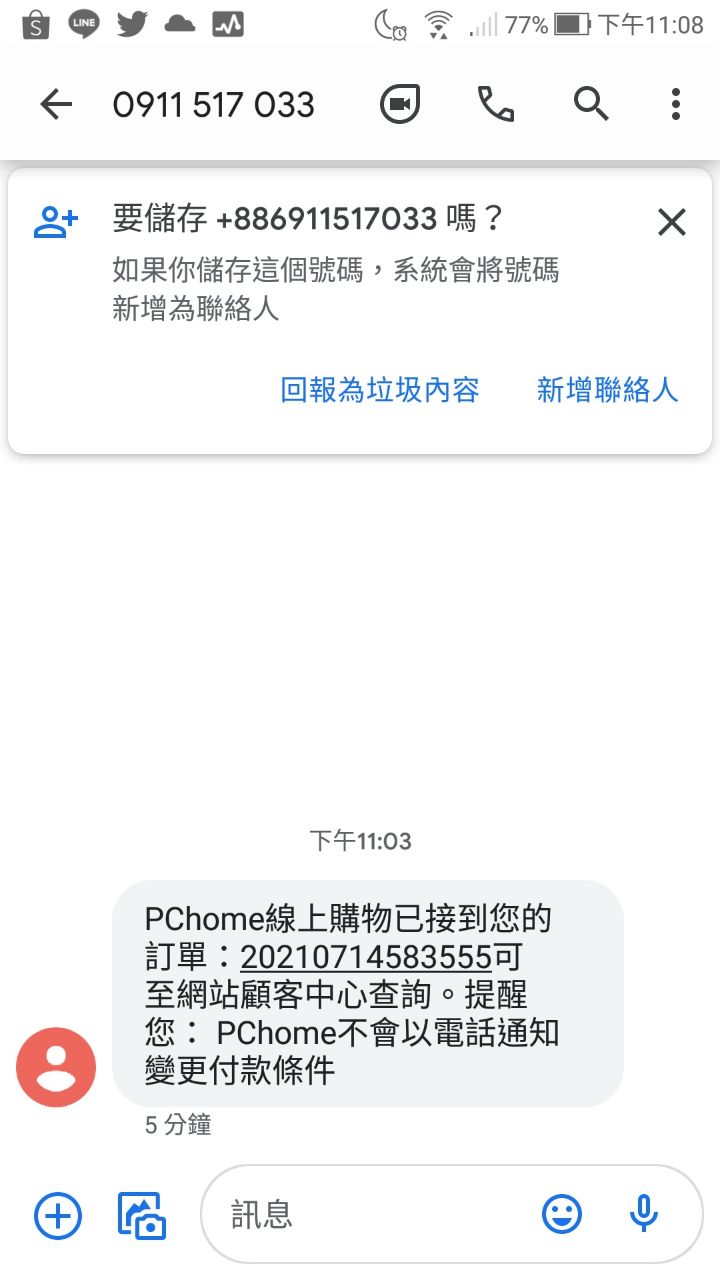
Task: Start a video call with 0911 517 033
Action: [x=400, y=104]
